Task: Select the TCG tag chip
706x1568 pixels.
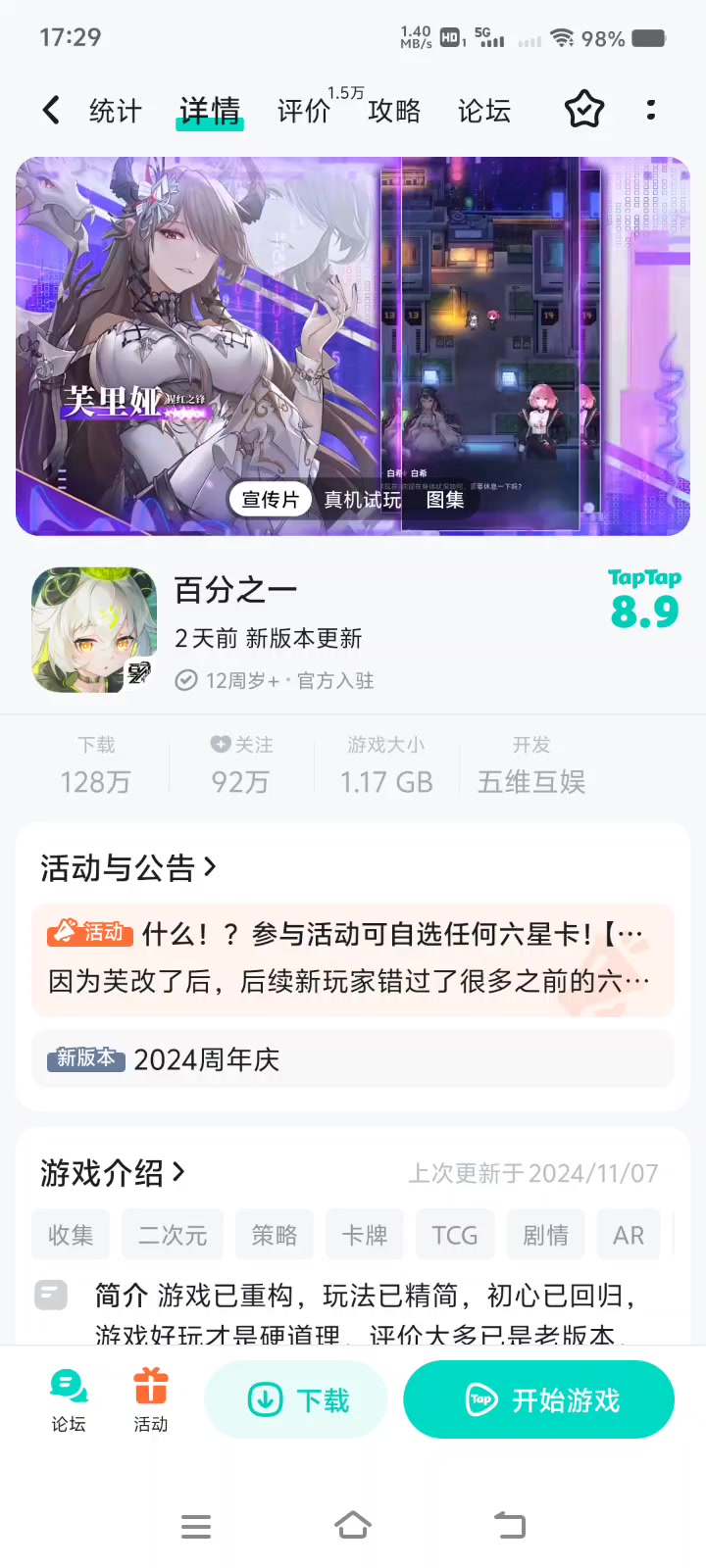Action: tap(455, 1235)
